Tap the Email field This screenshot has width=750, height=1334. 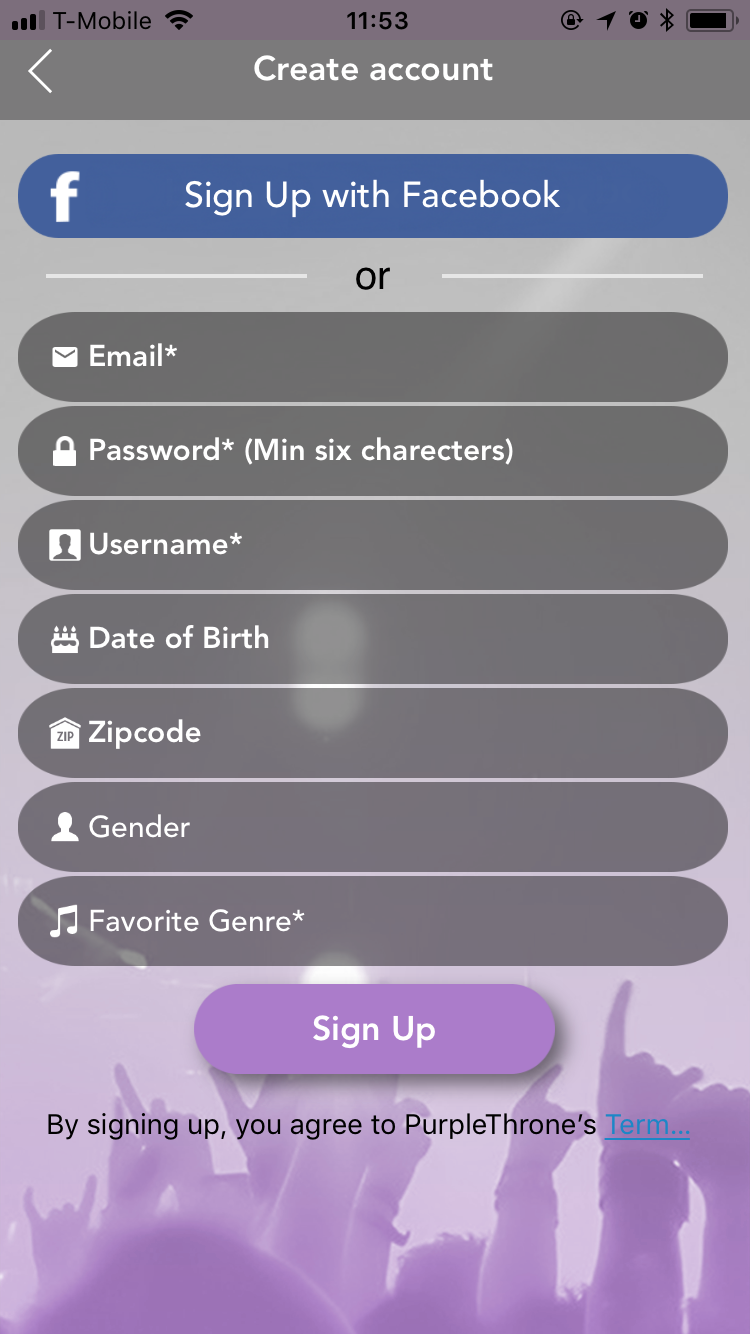click(x=373, y=357)
